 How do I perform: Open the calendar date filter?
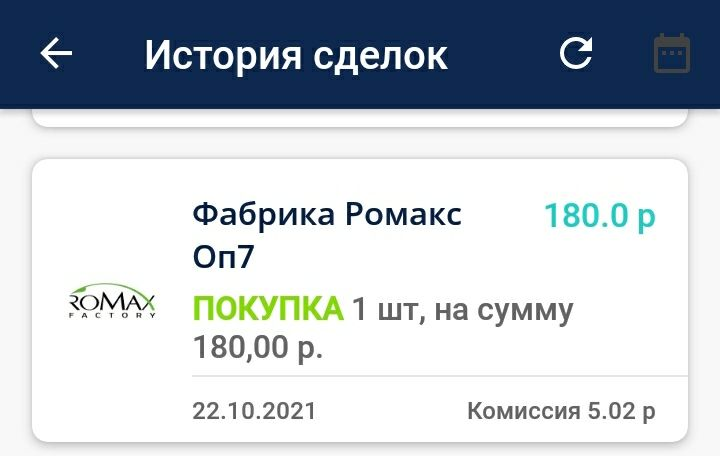(672, 54)
